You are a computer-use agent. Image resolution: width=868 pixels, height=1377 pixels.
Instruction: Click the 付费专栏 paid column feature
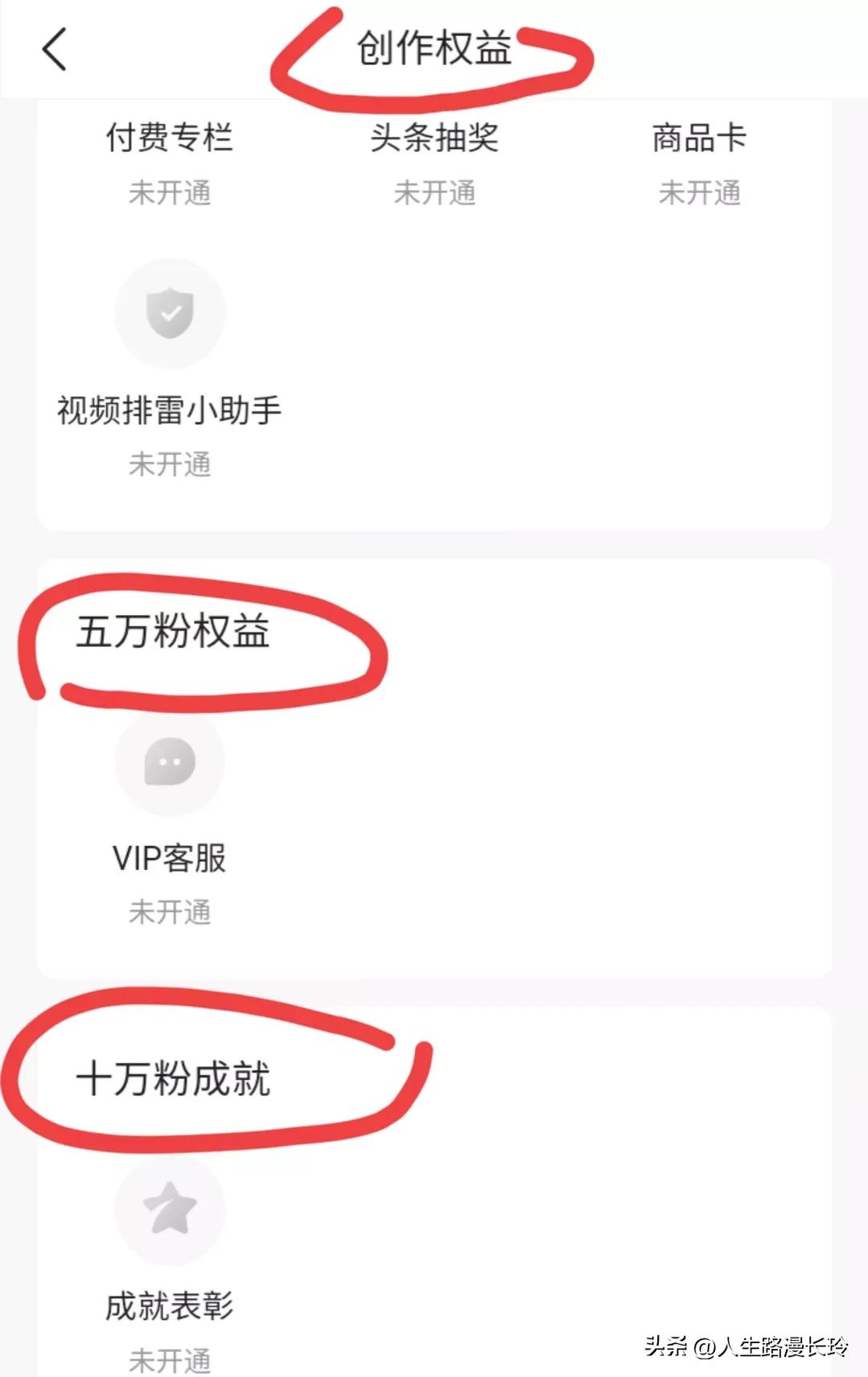click(170, 138)
